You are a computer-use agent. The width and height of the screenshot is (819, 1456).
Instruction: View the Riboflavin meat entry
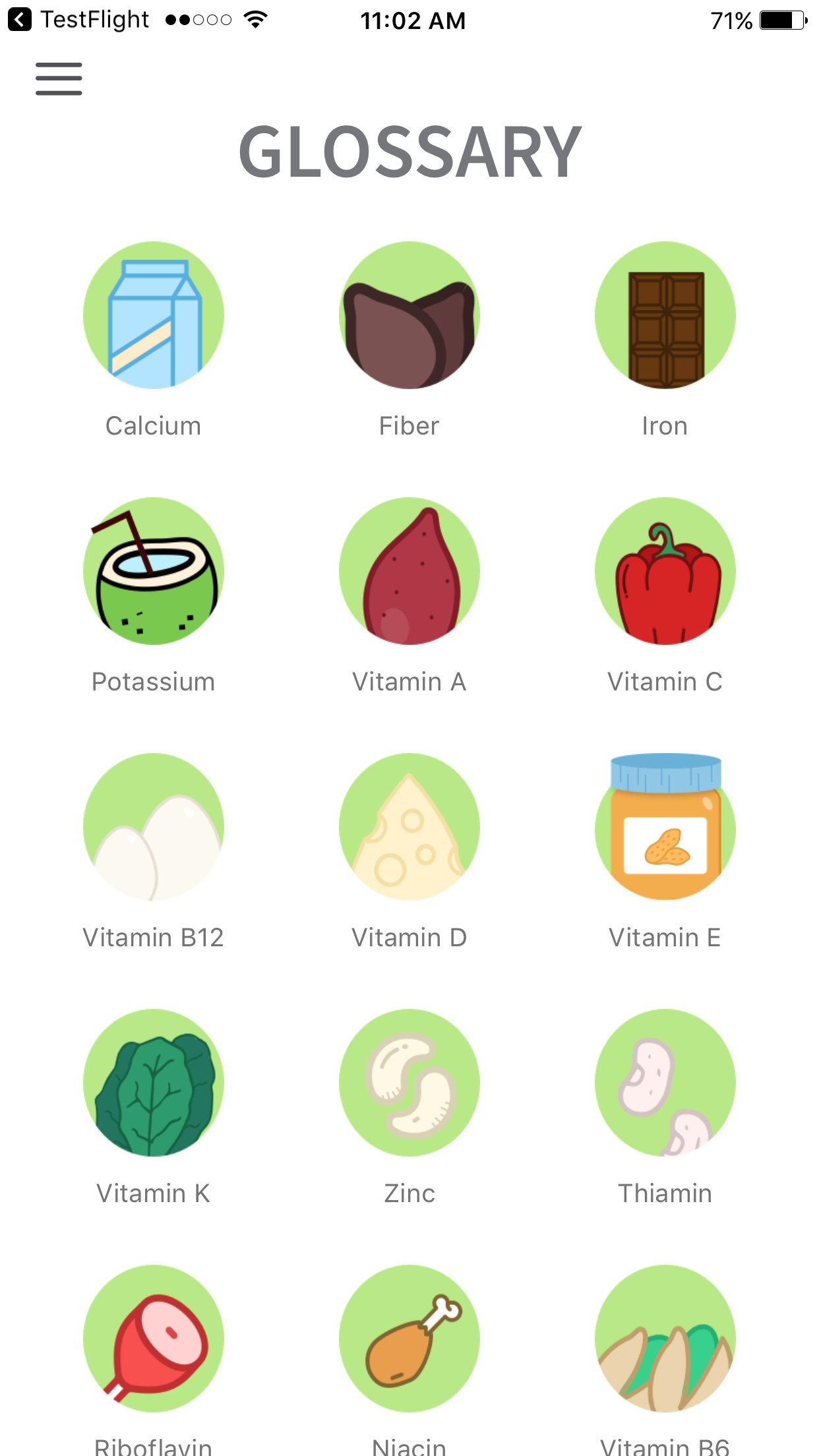pyautogui.click(x=154, y=1339)
